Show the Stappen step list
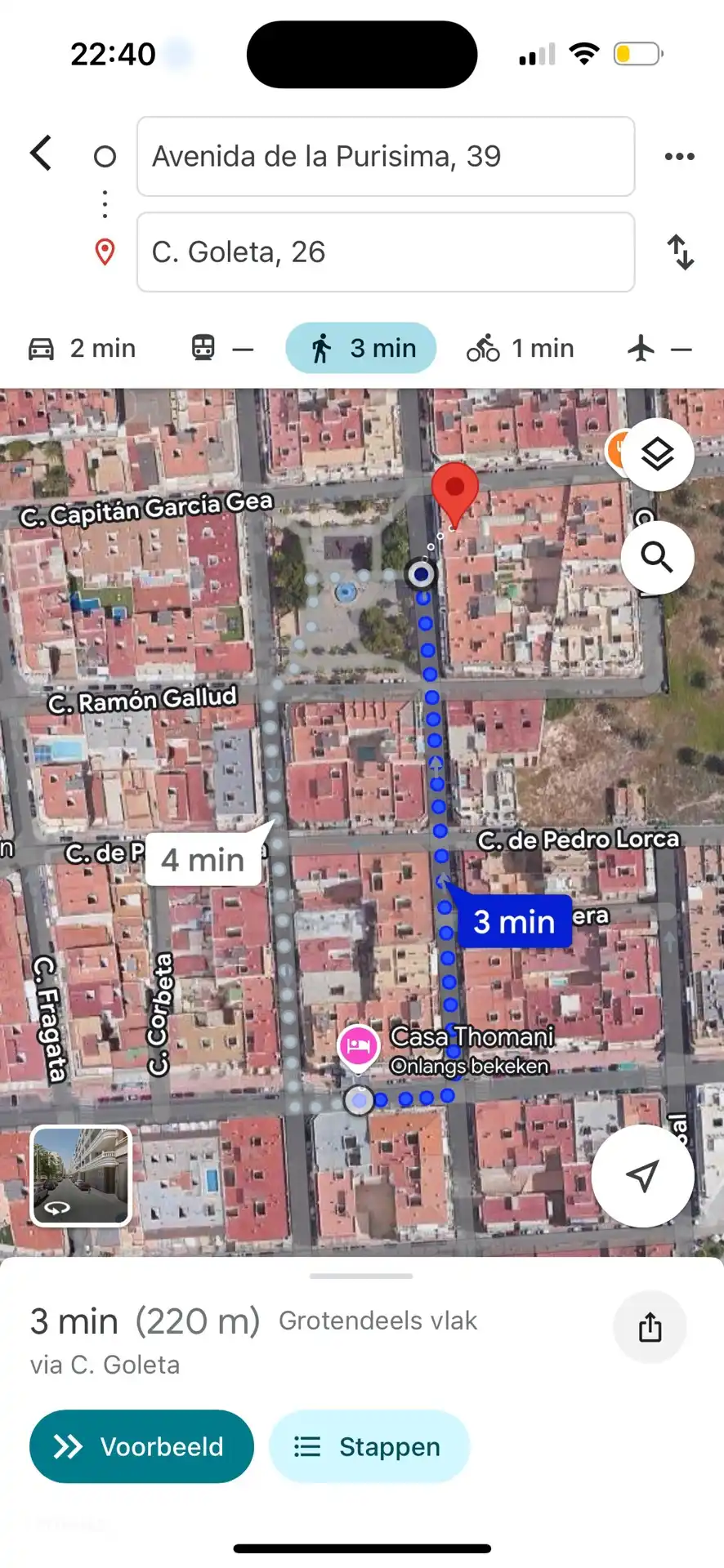 tap(369, 1446)
